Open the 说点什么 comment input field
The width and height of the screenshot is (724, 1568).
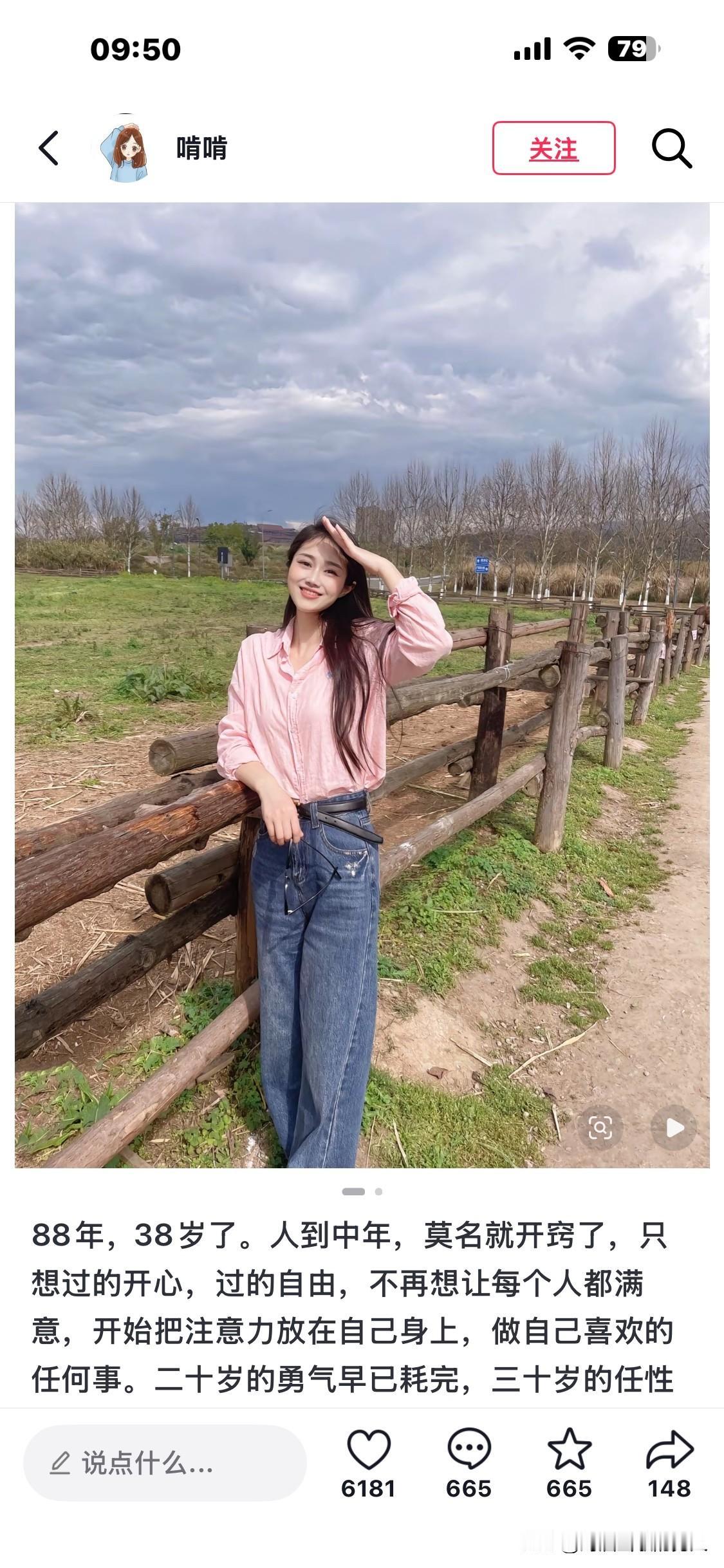[x=165, y=1463]
